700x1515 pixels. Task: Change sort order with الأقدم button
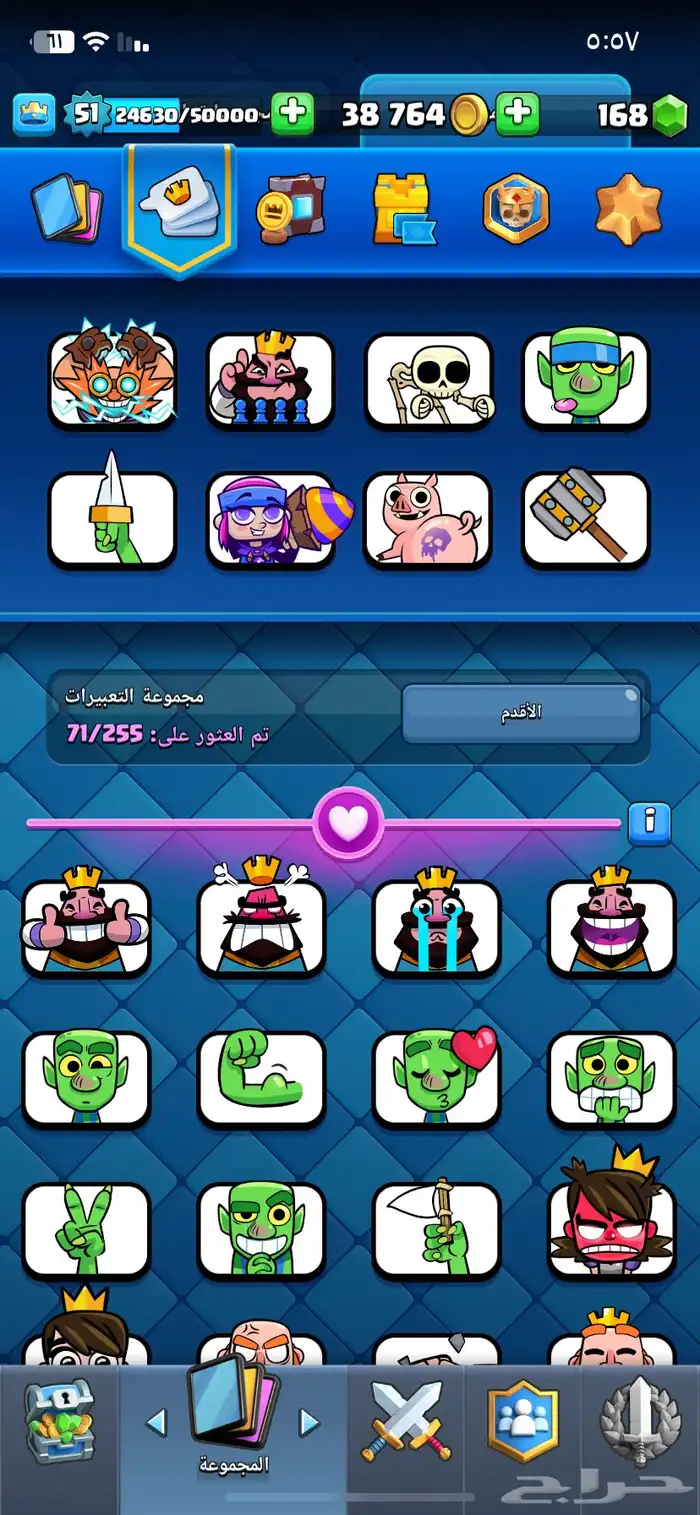[x=520, y=713]
